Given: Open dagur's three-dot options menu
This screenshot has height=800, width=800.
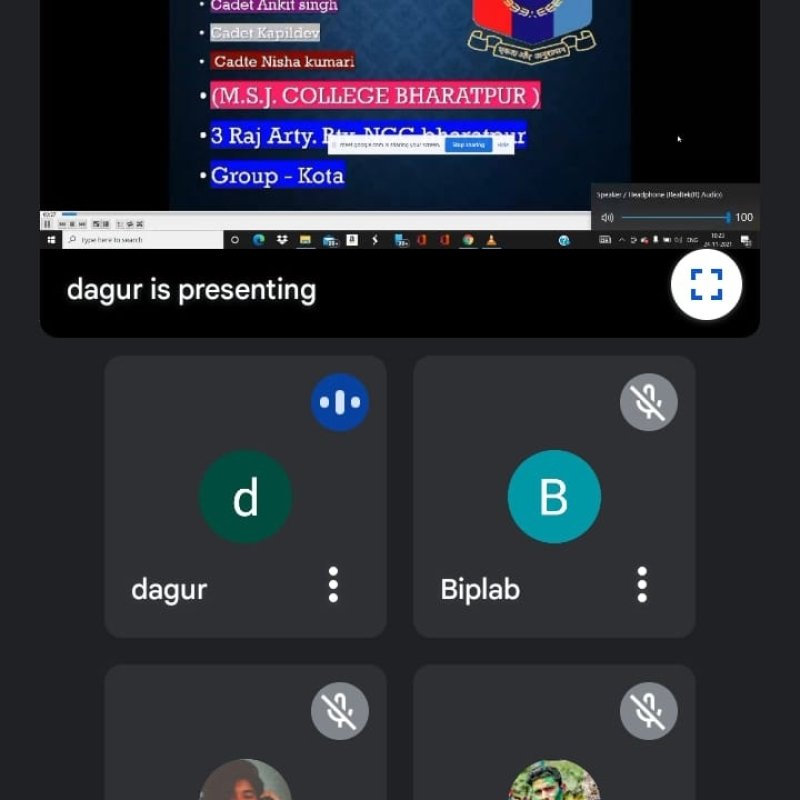Looking at the screenshot, I should [x=333, y=585].
